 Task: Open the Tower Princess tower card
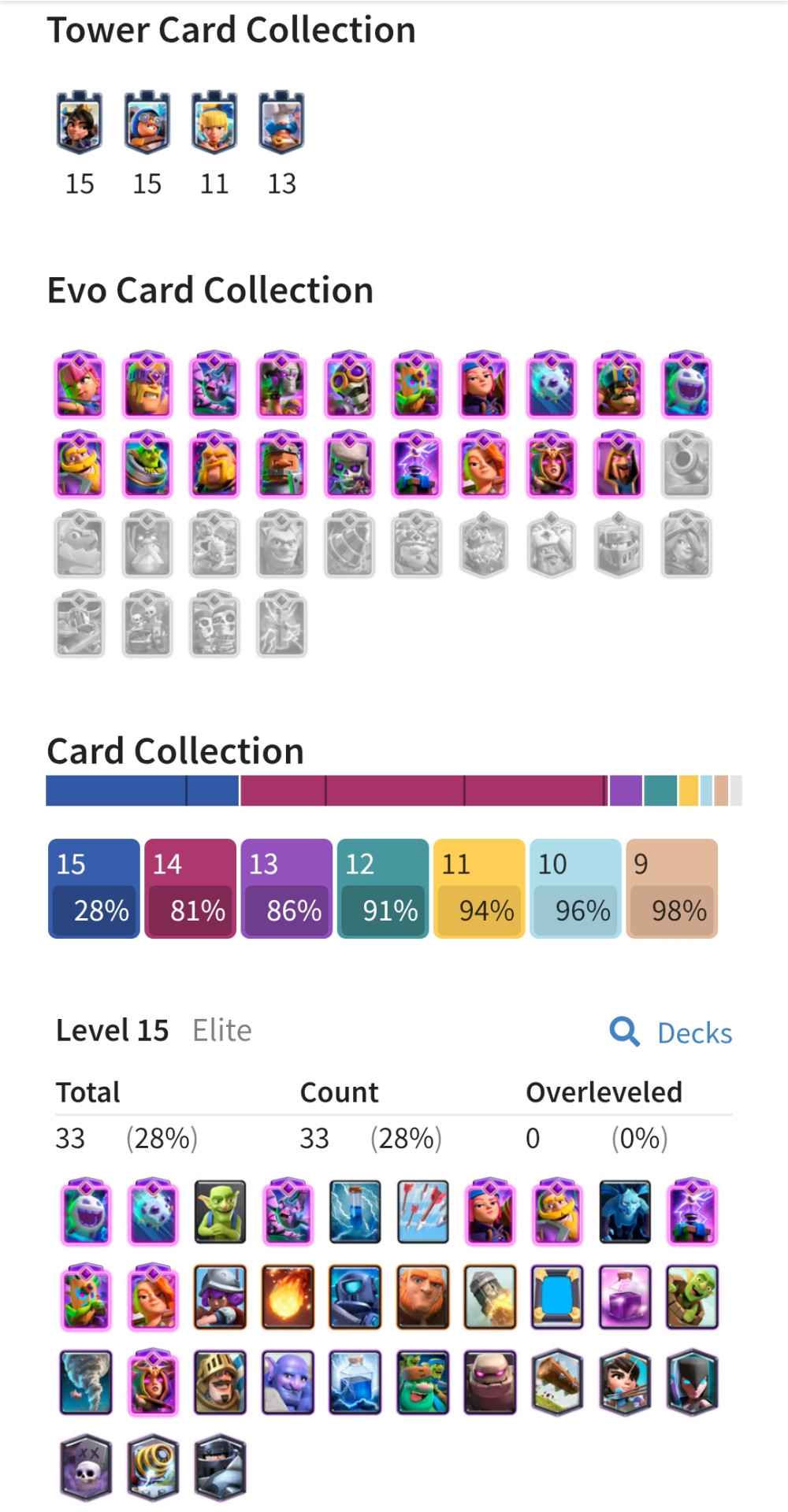[x=80, y=123]
